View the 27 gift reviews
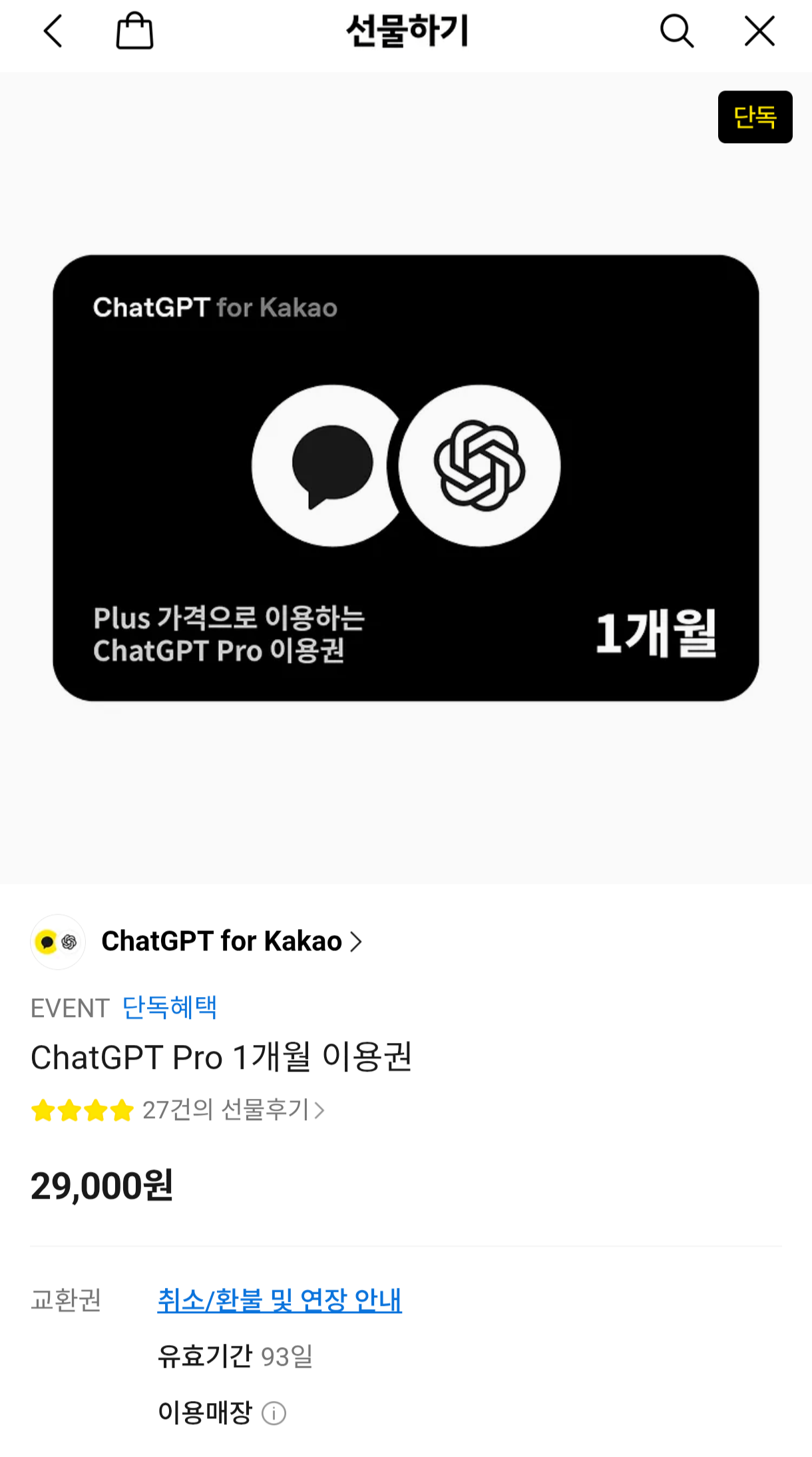Viewport: 812px width, 1457px height. tap(233, 1110)
